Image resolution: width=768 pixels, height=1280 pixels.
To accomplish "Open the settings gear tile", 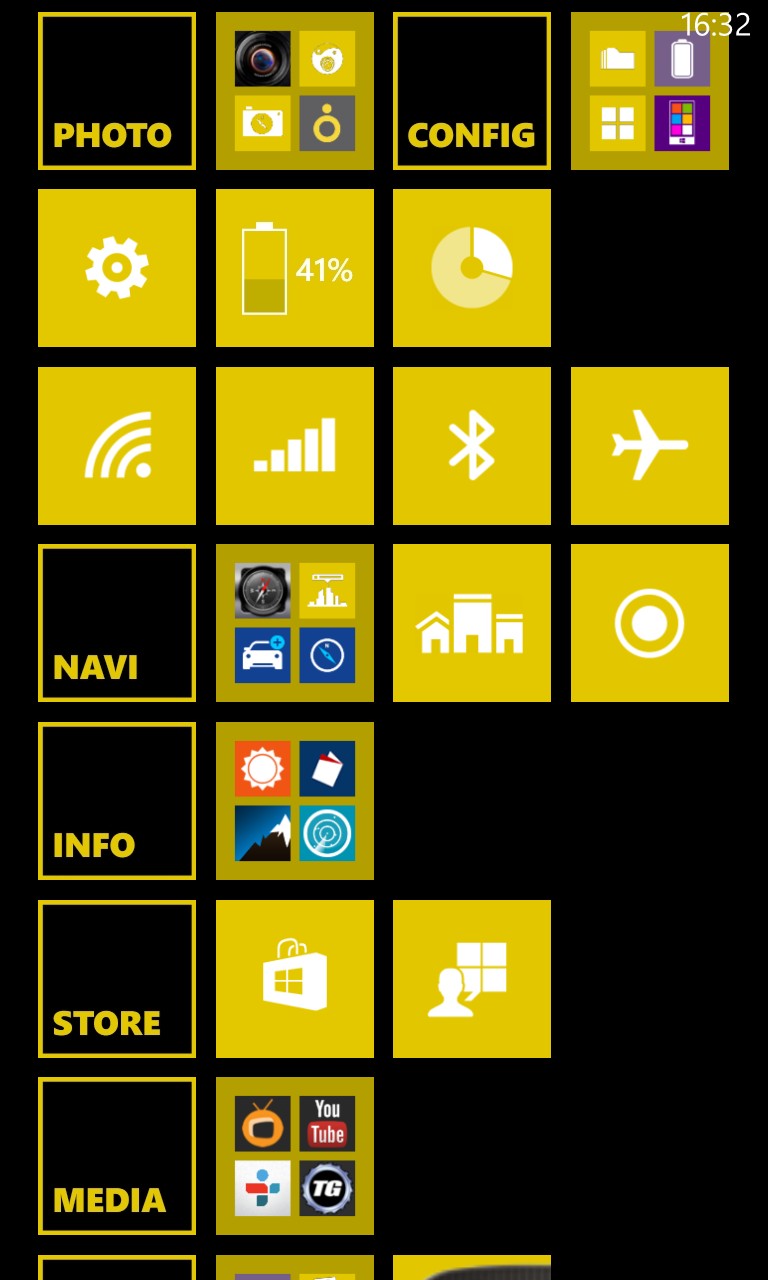I will click(x=117, y=268).
